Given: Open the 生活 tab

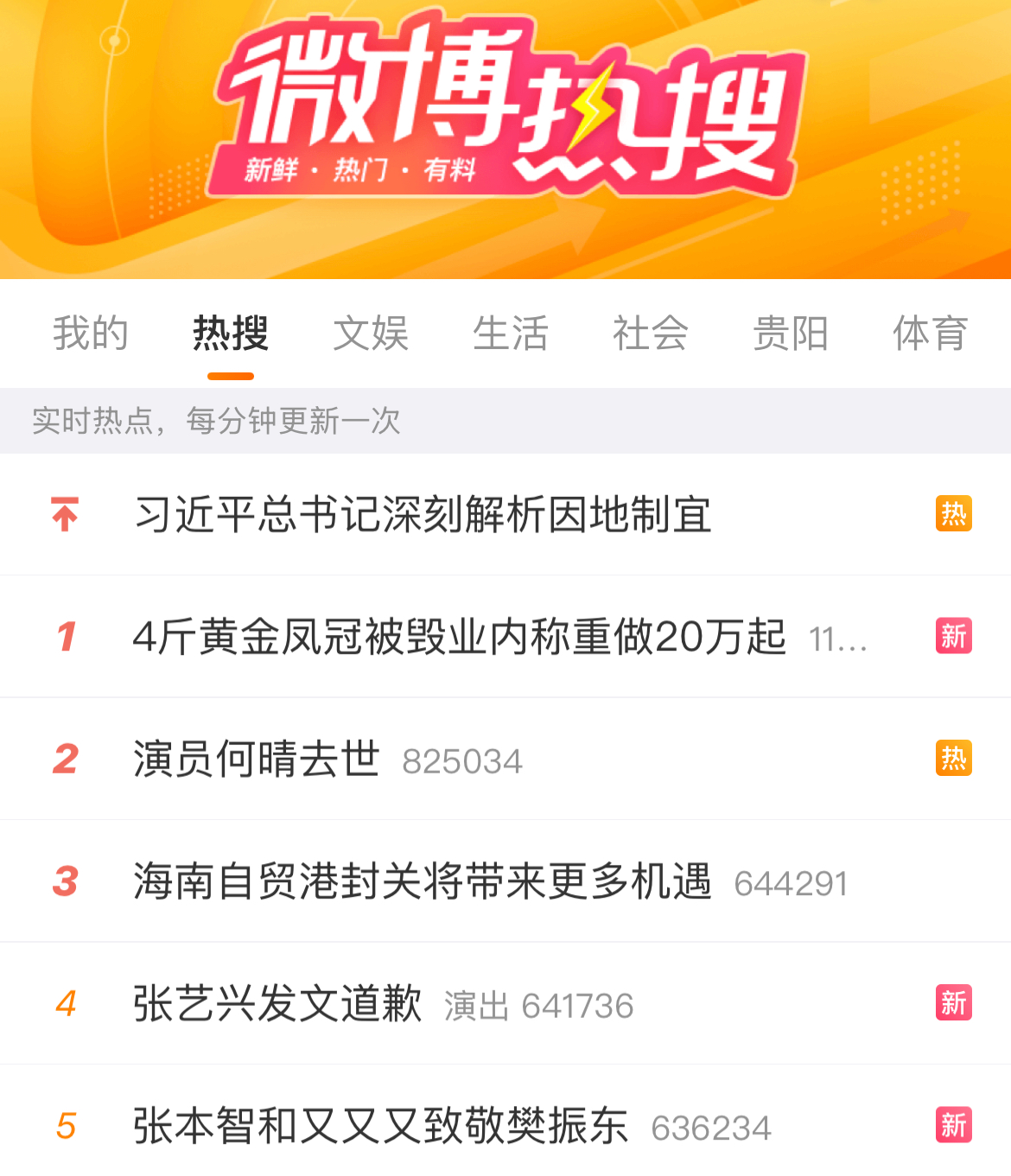Looking at the screenshot, I should coord(511,334).
